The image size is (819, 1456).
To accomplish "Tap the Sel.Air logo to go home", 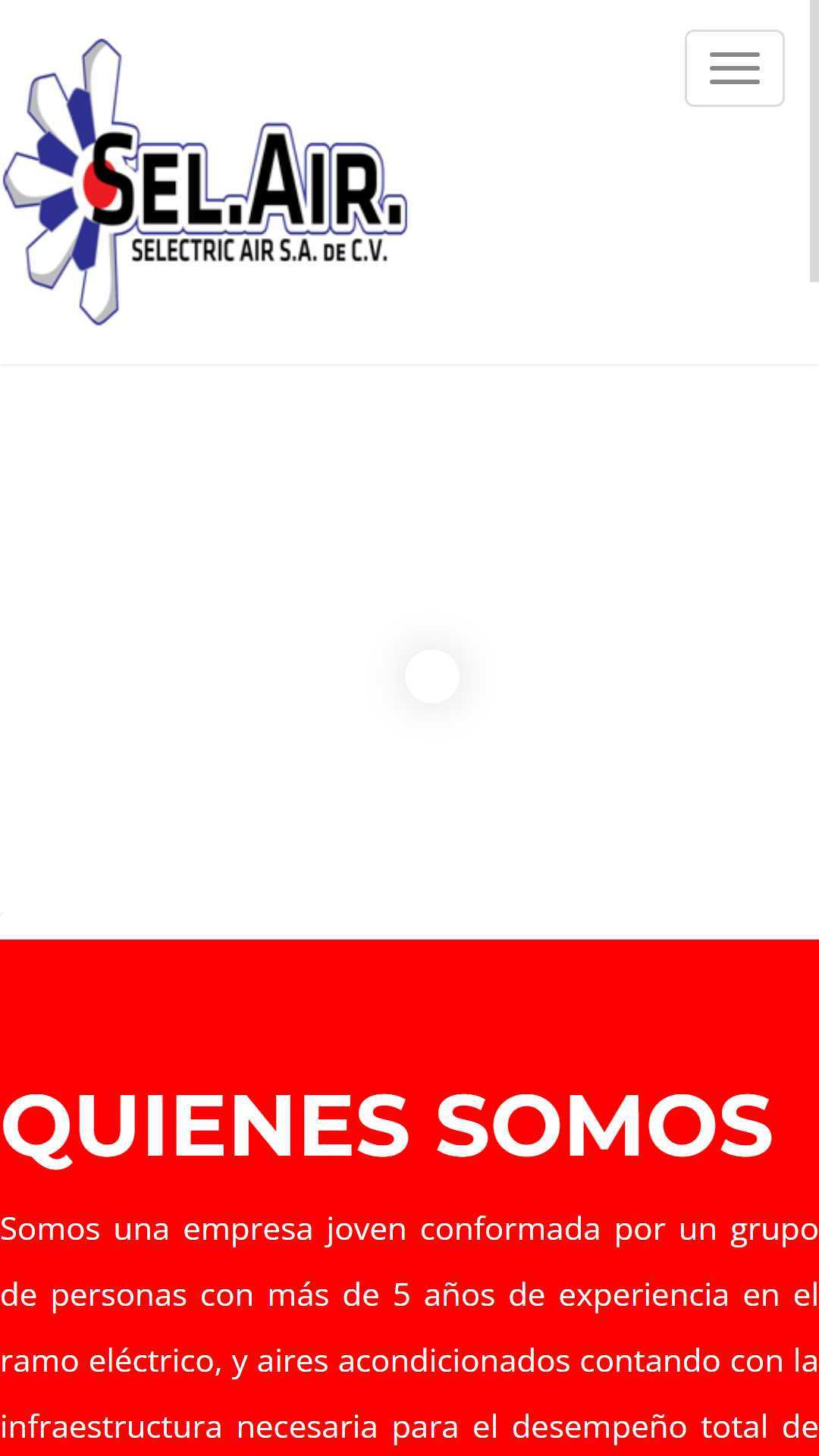I will [205, 182].
